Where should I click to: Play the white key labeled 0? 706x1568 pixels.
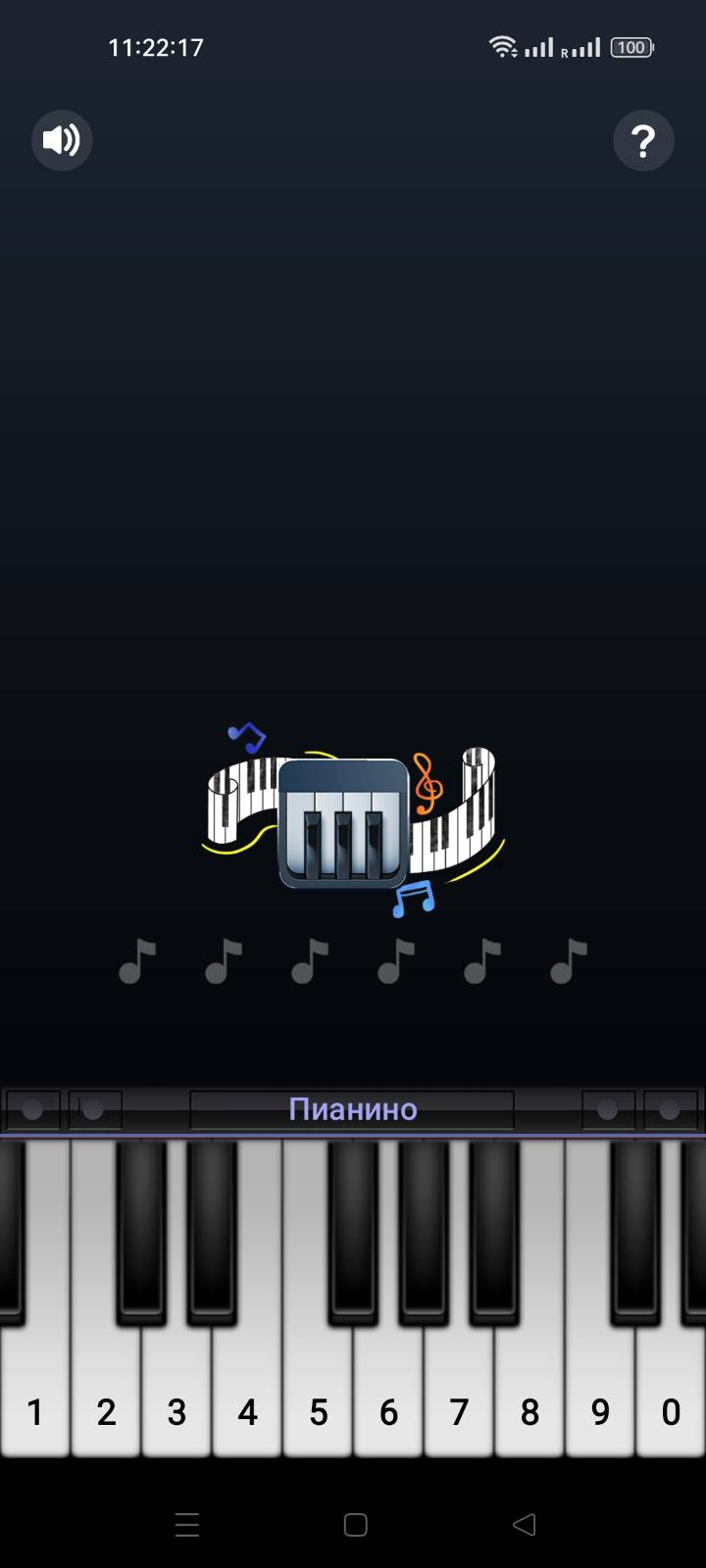coord(671,1401)
